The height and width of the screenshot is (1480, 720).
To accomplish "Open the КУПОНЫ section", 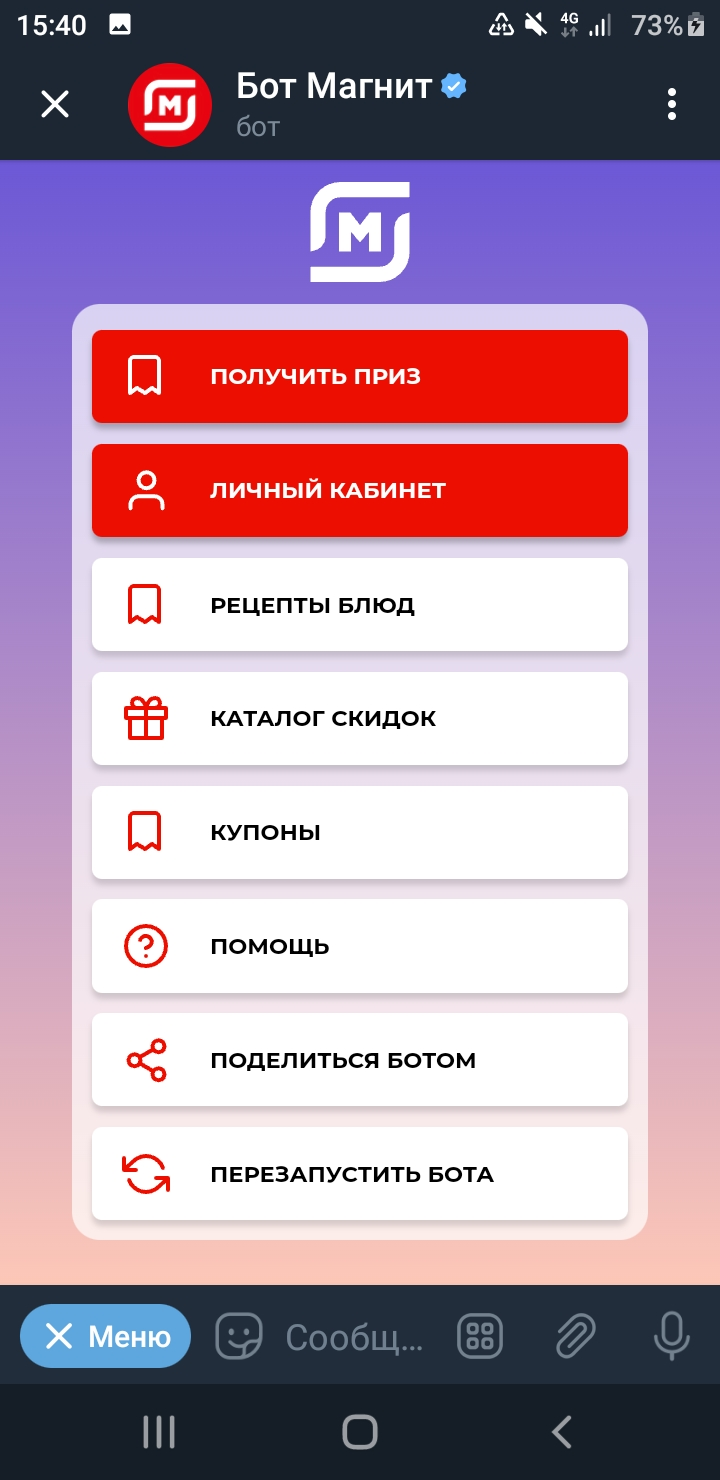I will coord(360,832).
